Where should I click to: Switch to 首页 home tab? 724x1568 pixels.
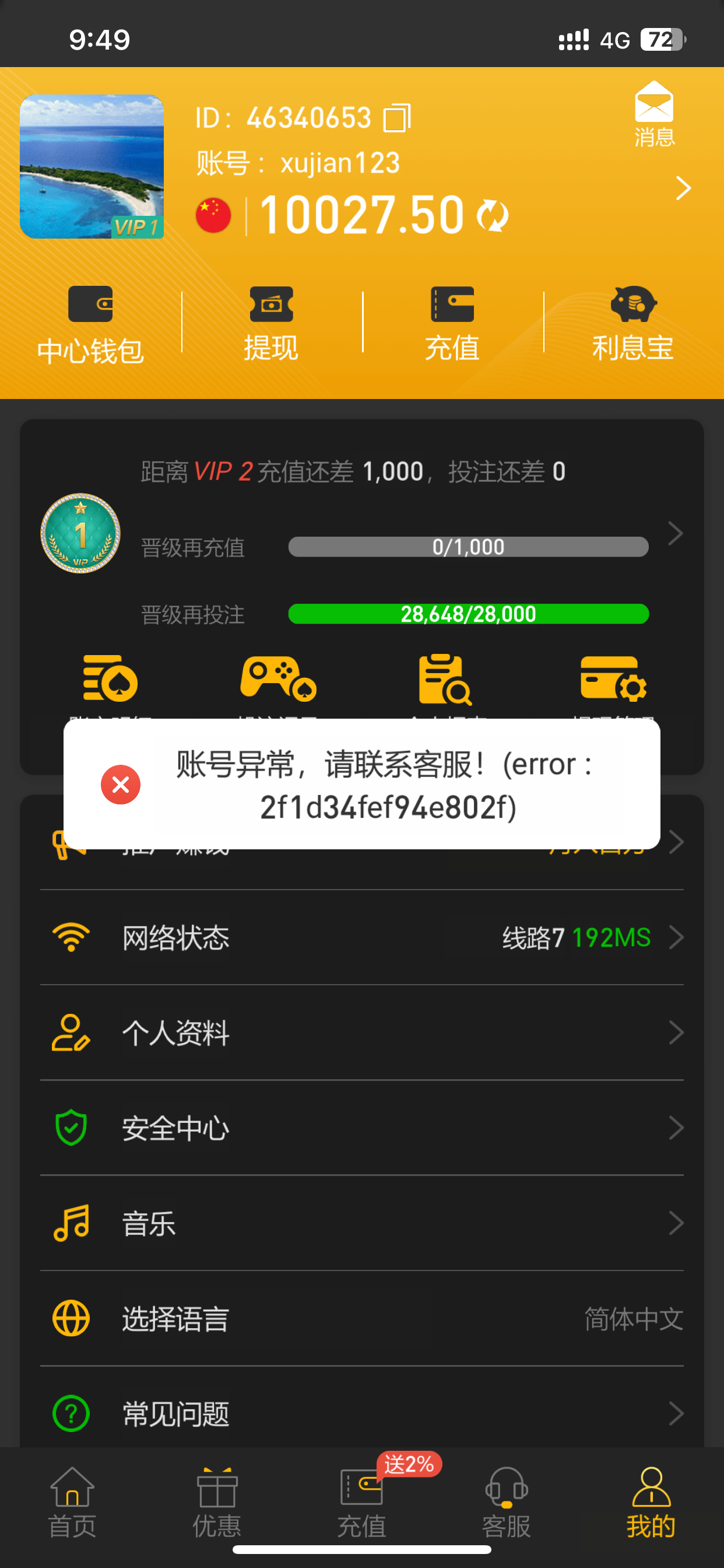[72, 1501]
